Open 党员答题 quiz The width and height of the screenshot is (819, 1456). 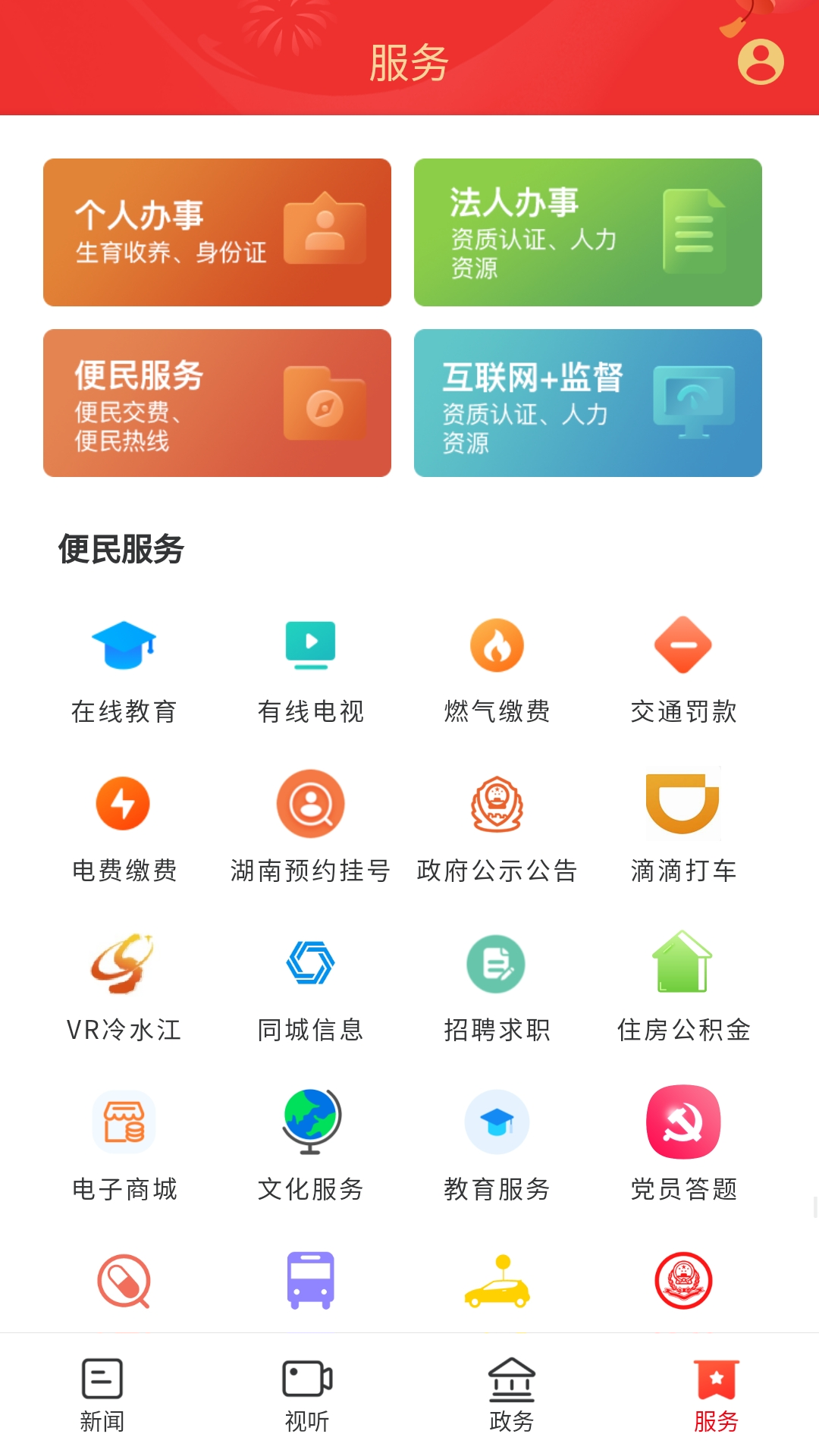click(x=683, y=1145)
